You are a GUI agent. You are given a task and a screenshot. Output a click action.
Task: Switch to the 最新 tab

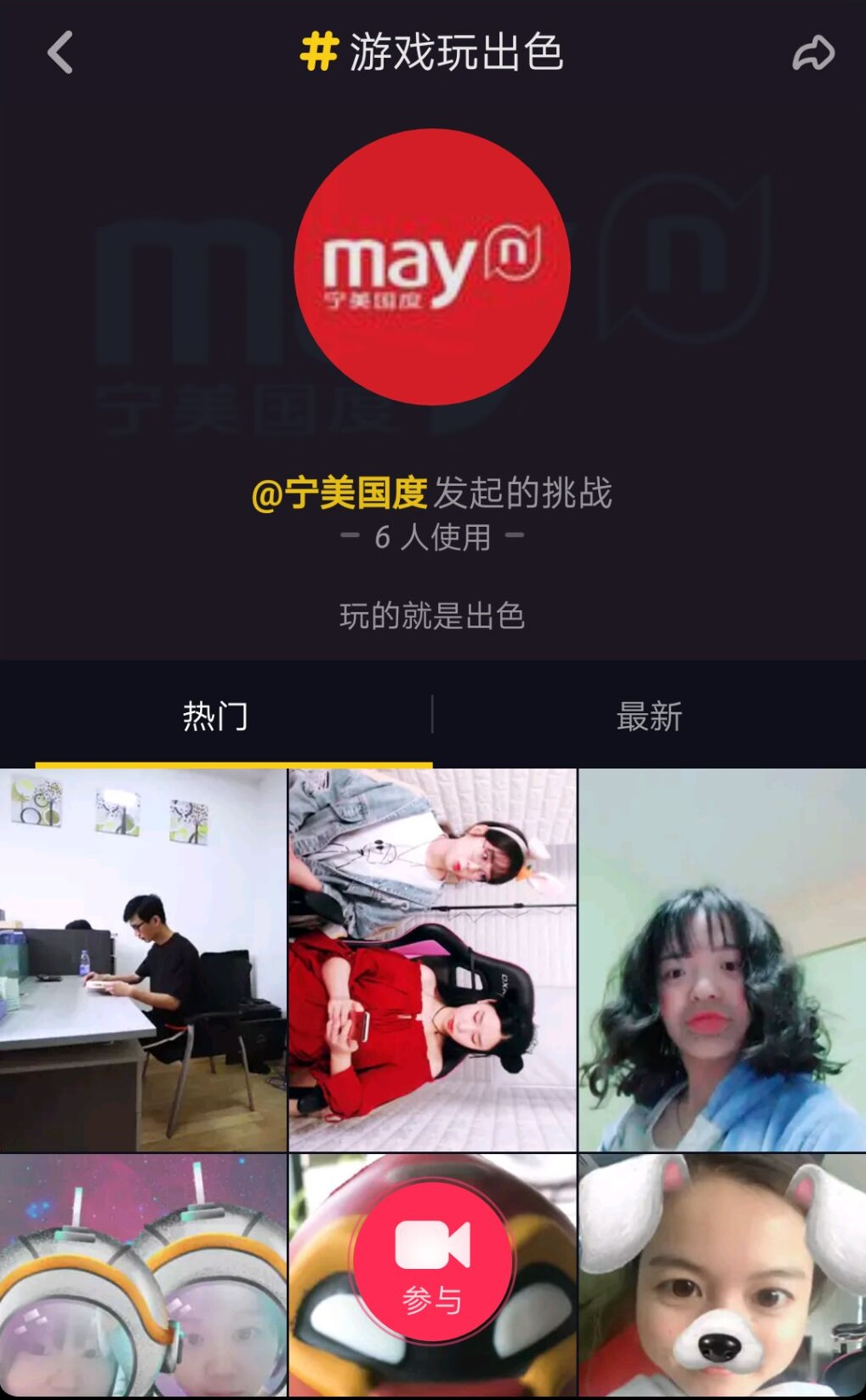(x=649, y=716)
